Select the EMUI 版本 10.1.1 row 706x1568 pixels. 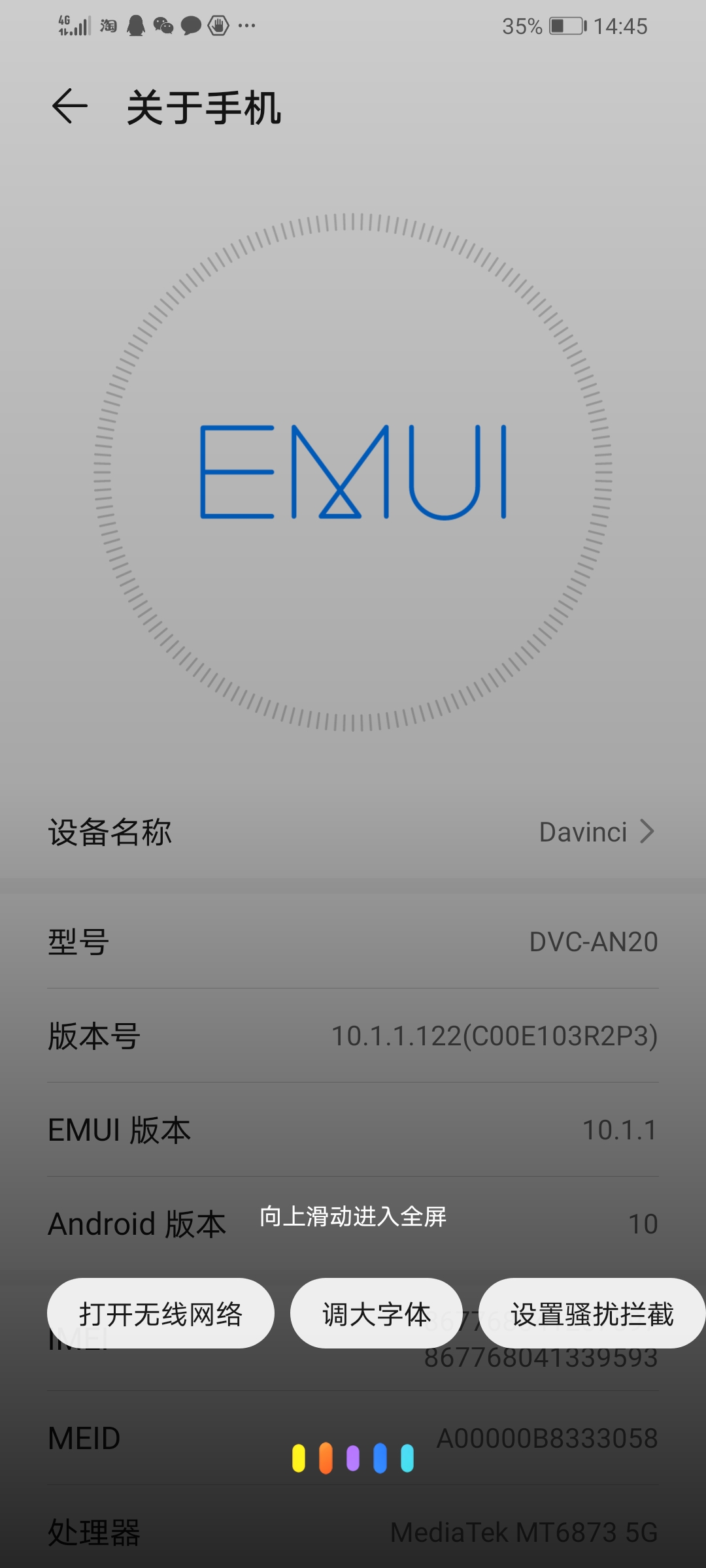pos(353,1130)
